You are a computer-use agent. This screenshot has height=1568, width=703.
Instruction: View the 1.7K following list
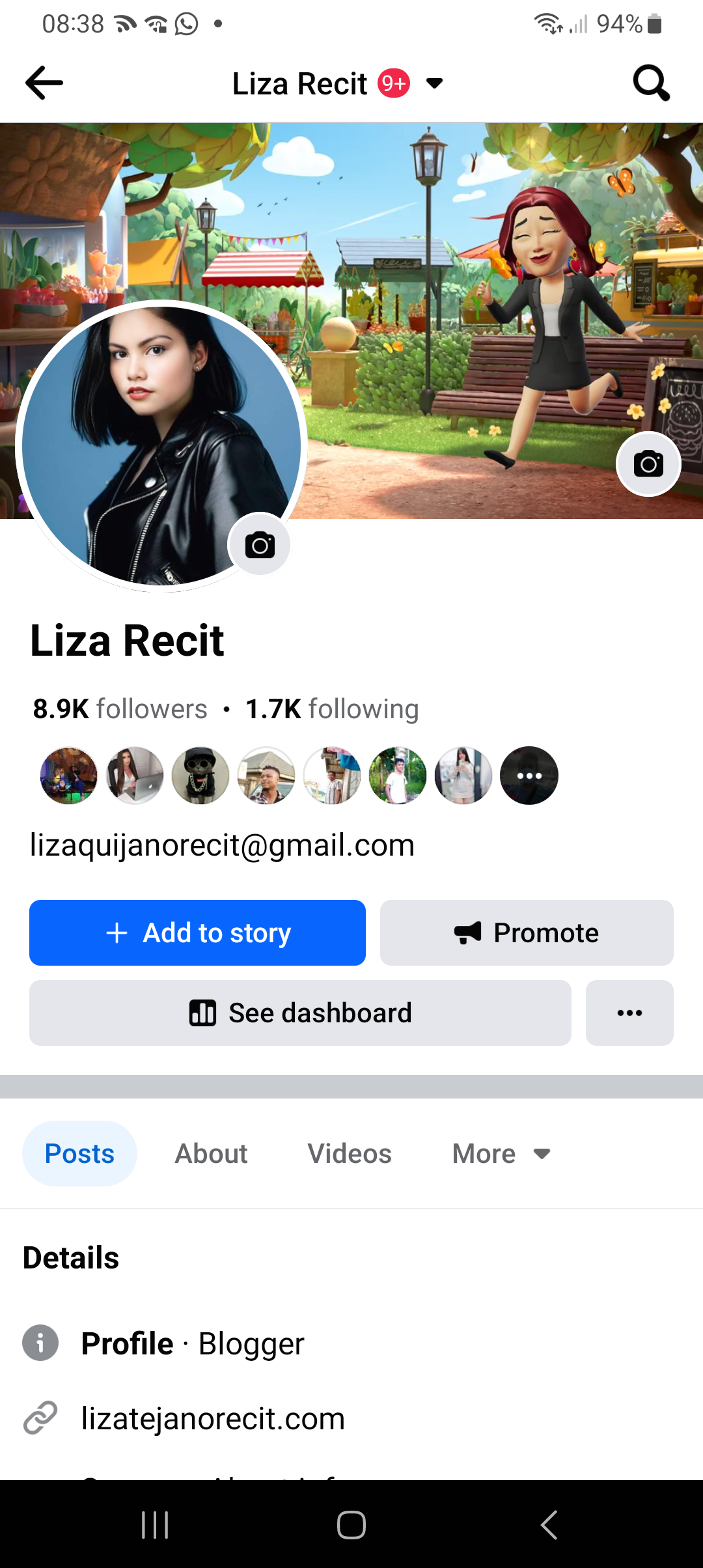(x=332, y=708)
